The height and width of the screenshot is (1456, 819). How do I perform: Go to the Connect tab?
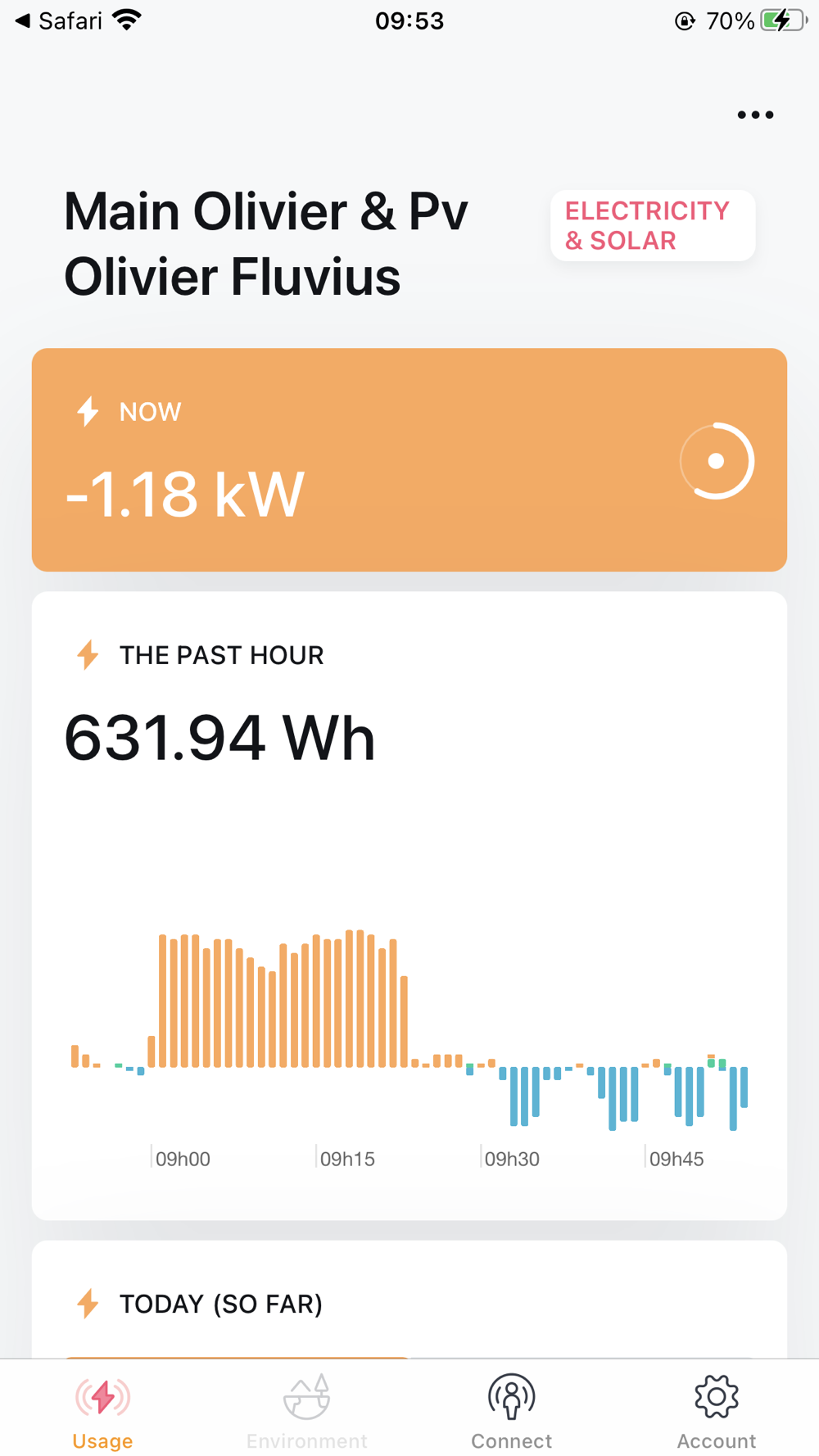click(x=511, y=1412)
